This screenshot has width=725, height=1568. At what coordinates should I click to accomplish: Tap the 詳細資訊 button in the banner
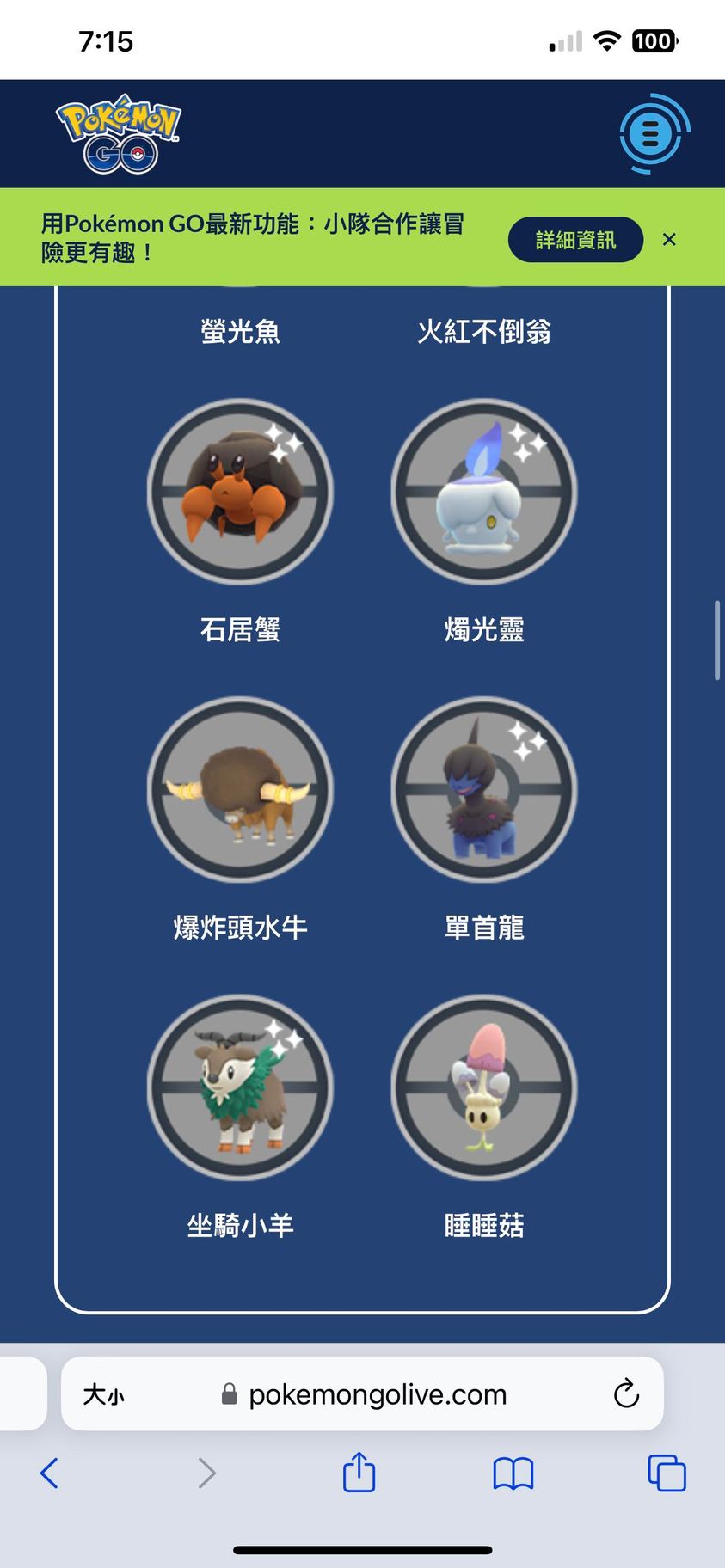coord(575,240)
